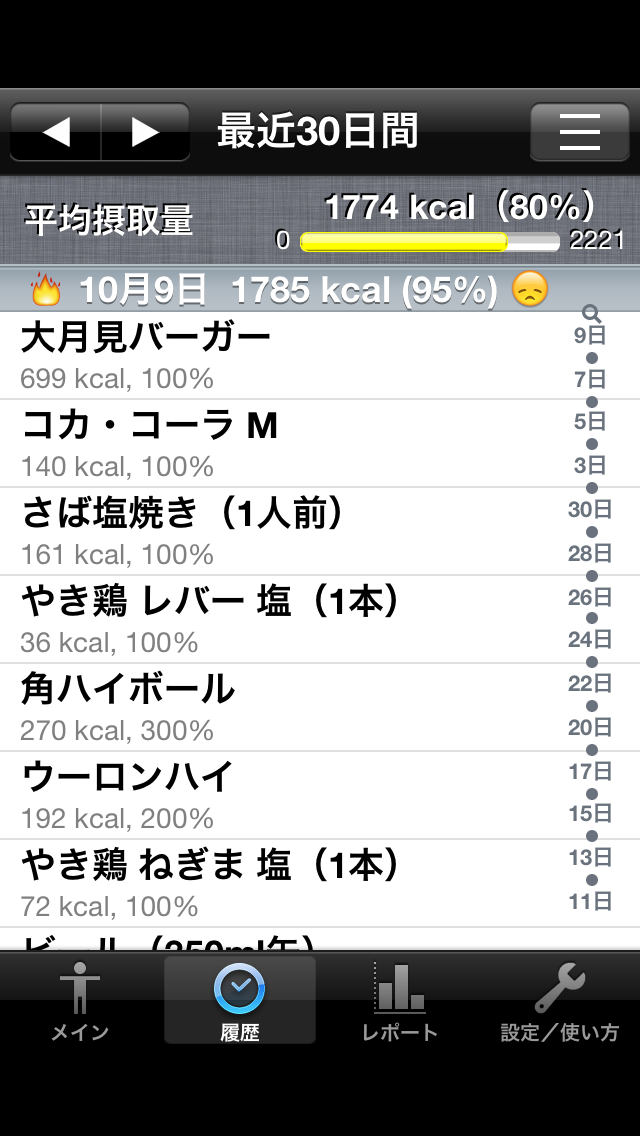This screenshot has width=640, height=1136.
Task: Switch to the メイン tab
Action: point(80,1001)
